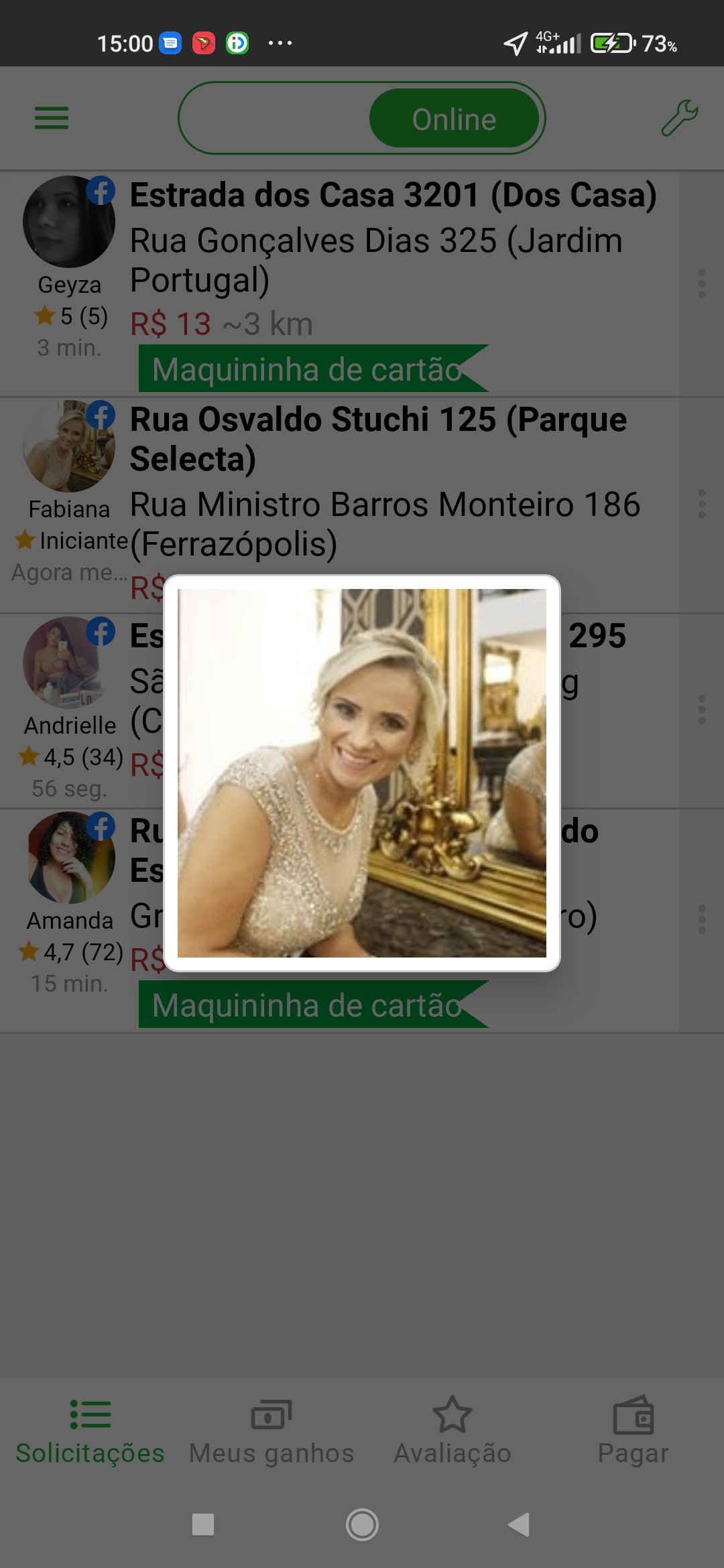Open options for Geyza's request
The height and width of the screenshot is (1568, 724).
[x=702, y=283]
